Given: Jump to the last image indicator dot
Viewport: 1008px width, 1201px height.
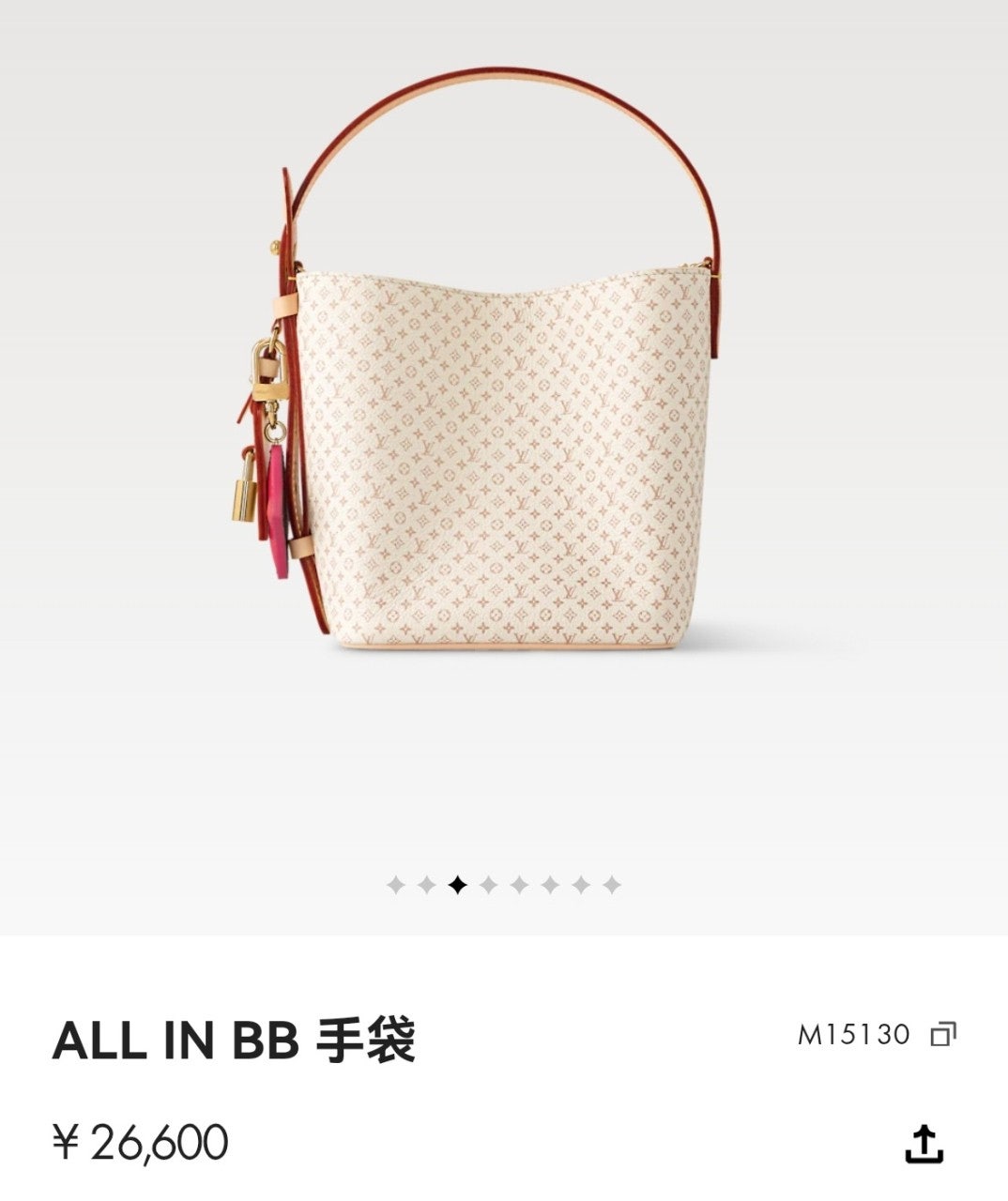Looking at the screenshot, I should click(612, 885).
